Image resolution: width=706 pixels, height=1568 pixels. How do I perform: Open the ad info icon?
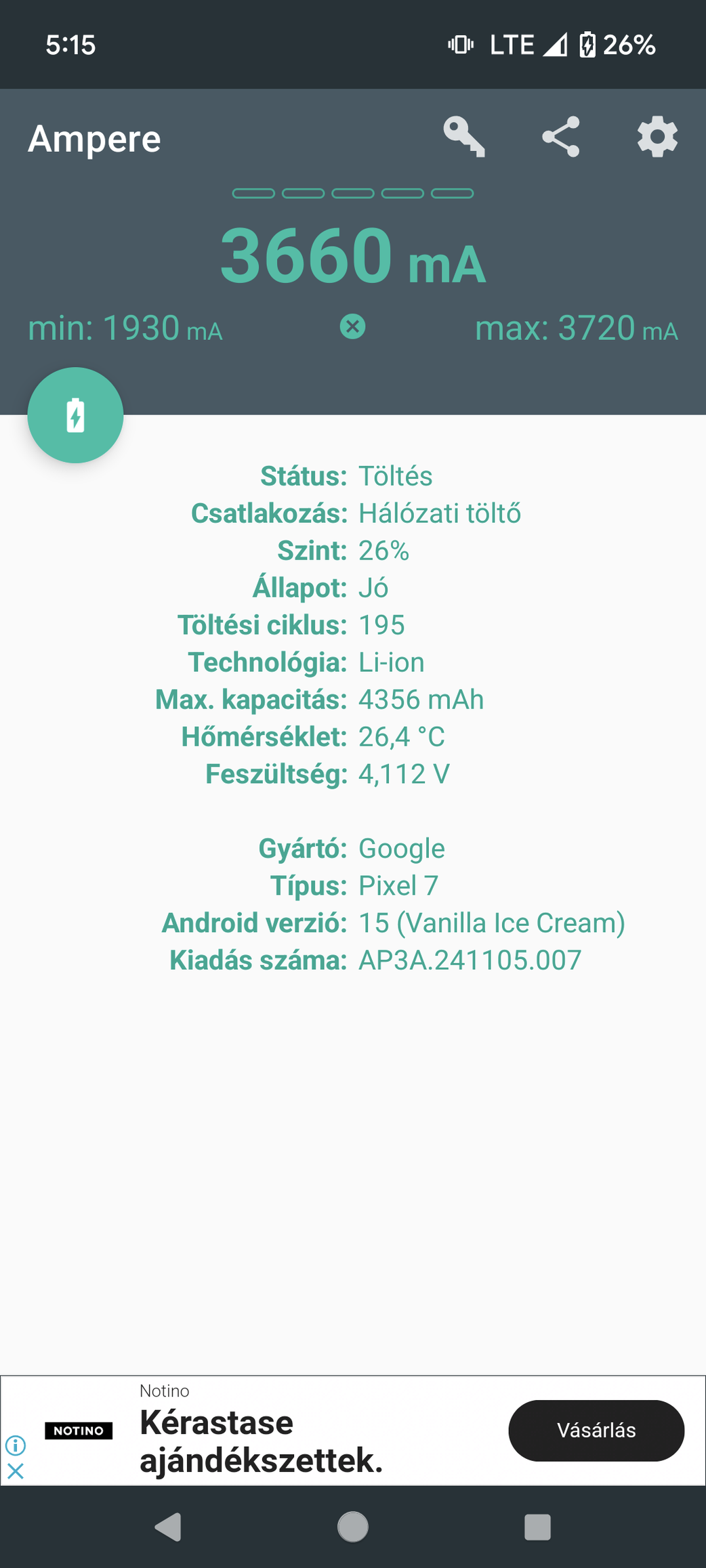(16, 1445)
